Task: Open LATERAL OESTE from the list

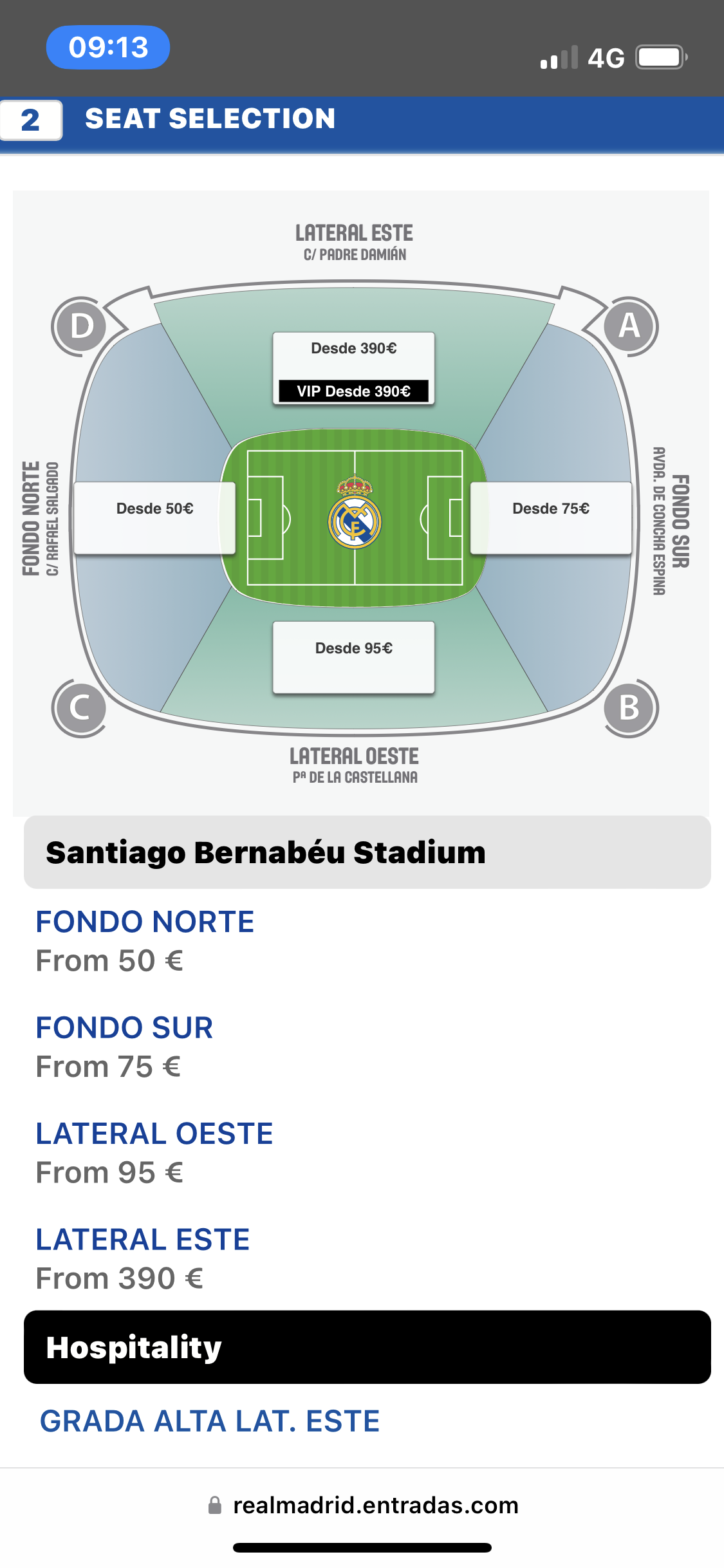Action: pos(154,1134)
